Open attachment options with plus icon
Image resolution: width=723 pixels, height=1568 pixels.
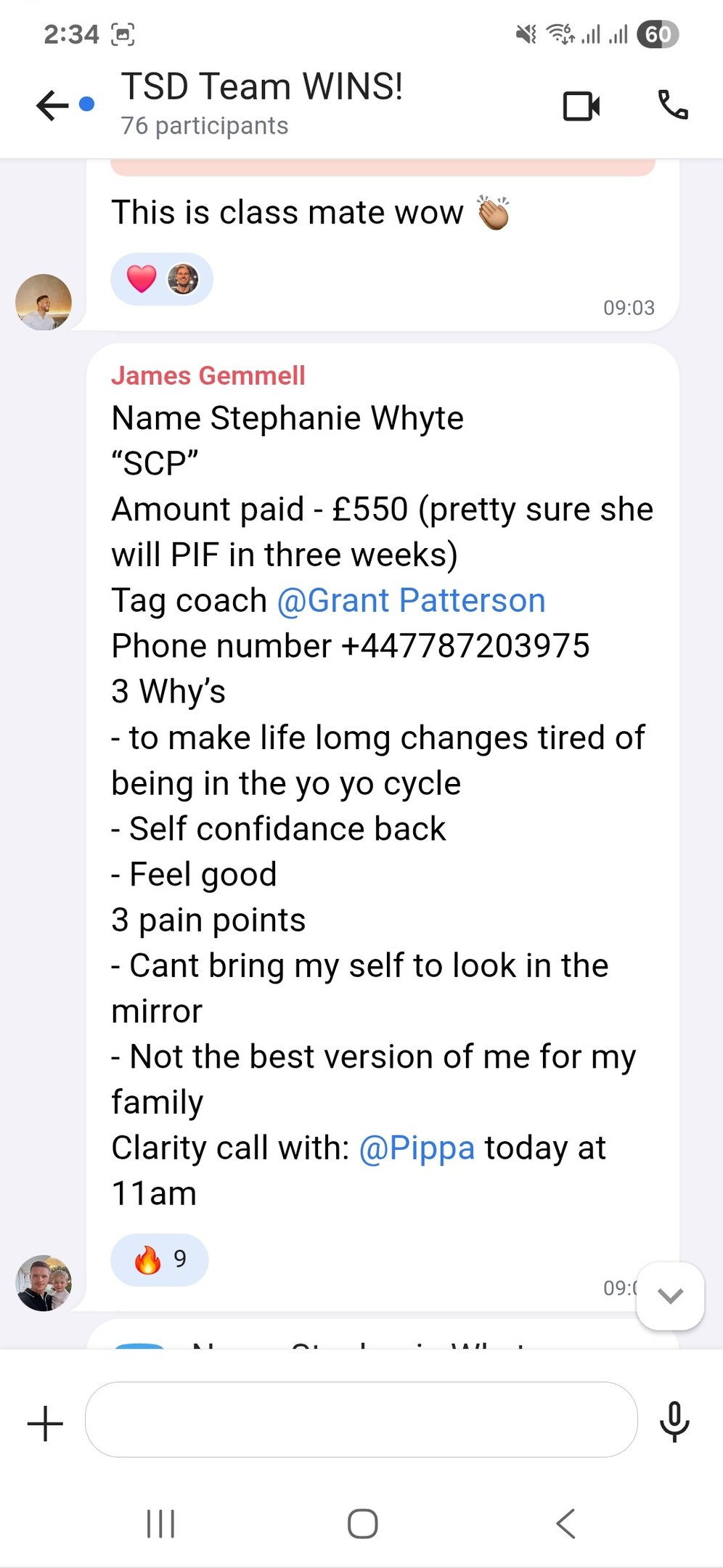point(45,1423)
